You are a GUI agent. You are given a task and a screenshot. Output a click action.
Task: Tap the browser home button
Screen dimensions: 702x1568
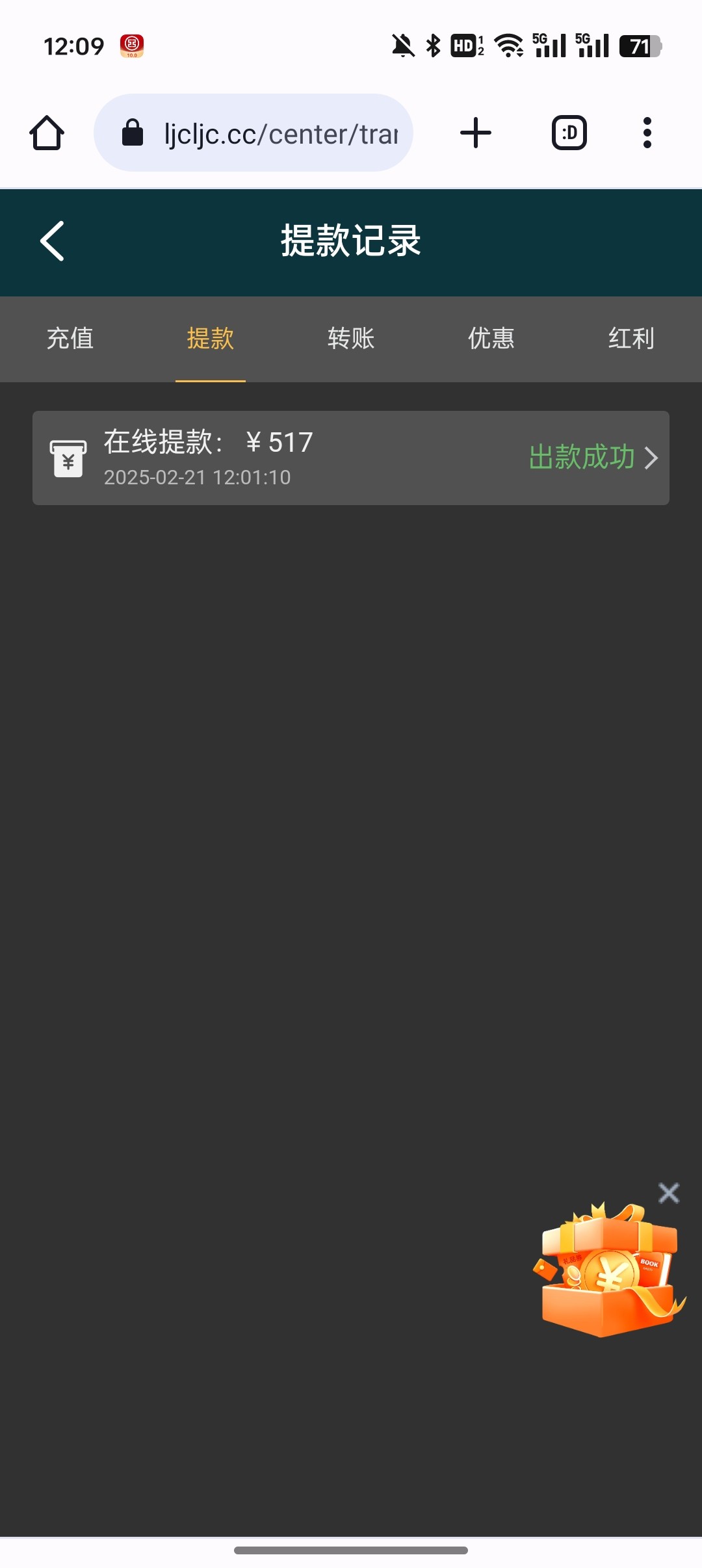tap(47, 133)
